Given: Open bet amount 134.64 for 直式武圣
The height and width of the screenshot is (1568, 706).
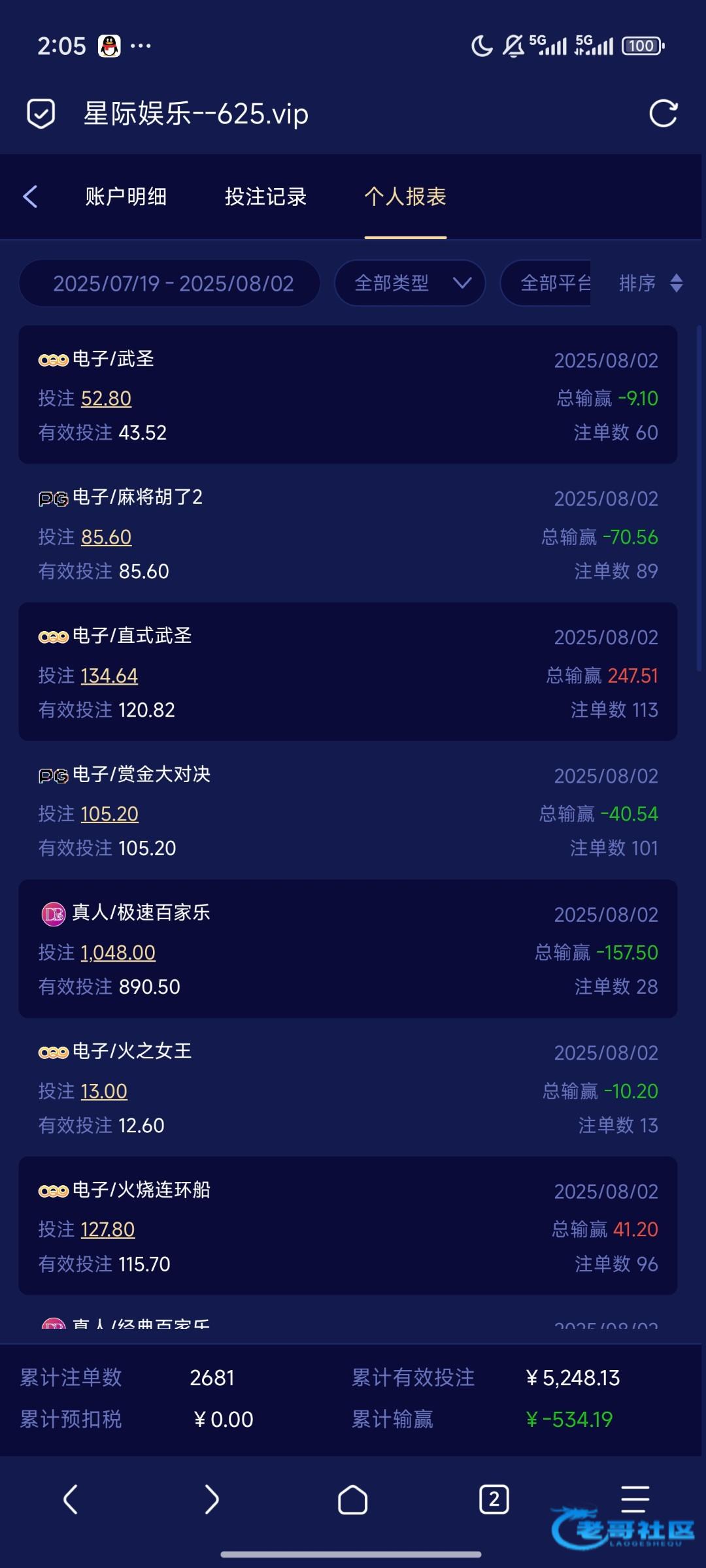Looking at the screenshot, I should tap(109, 676).
